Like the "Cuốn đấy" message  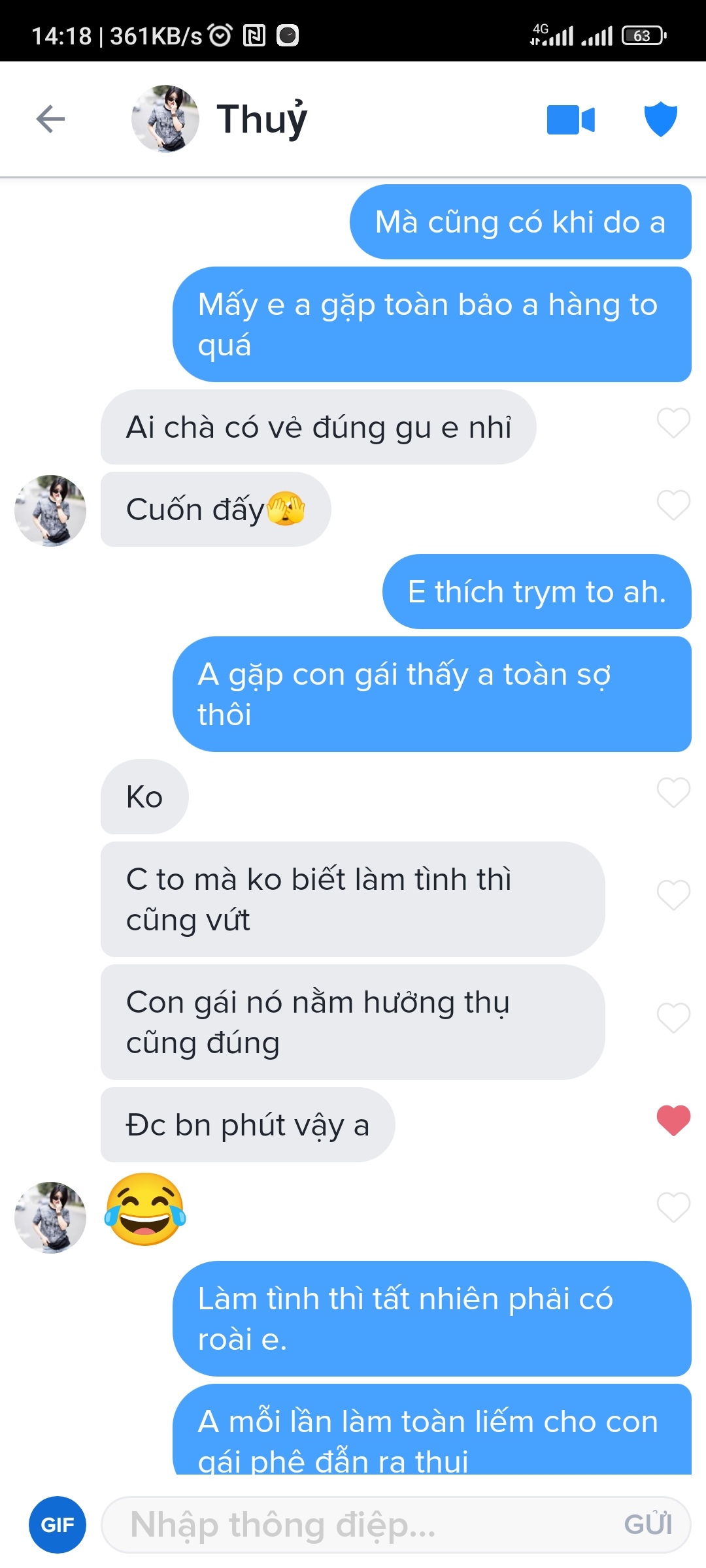point(673,505)
